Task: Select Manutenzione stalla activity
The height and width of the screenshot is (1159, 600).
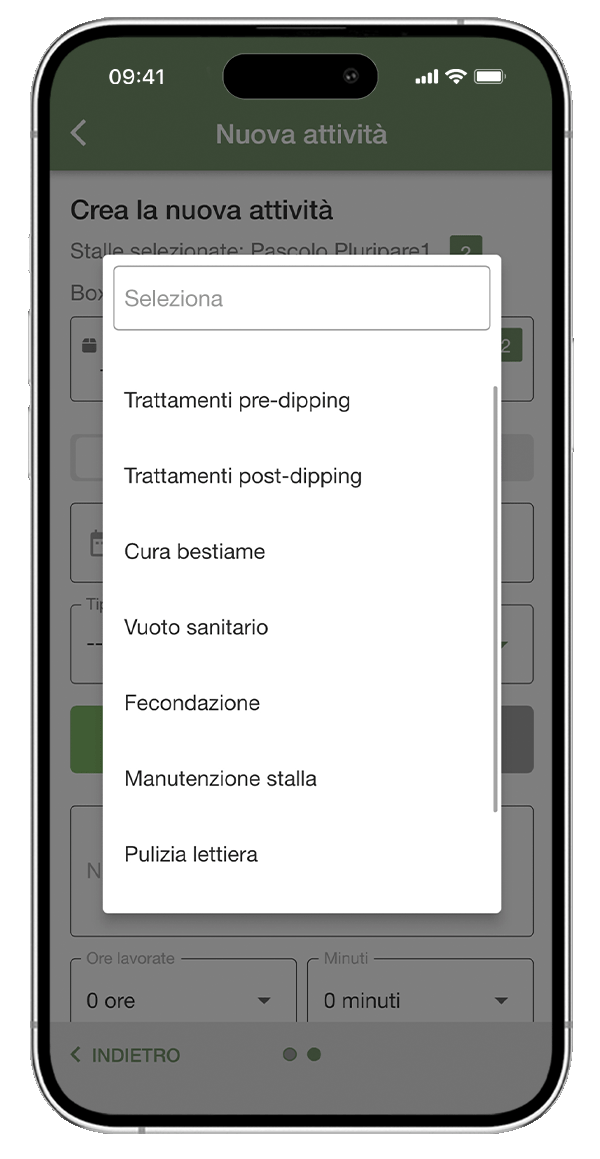Action: tap(220, 779)
